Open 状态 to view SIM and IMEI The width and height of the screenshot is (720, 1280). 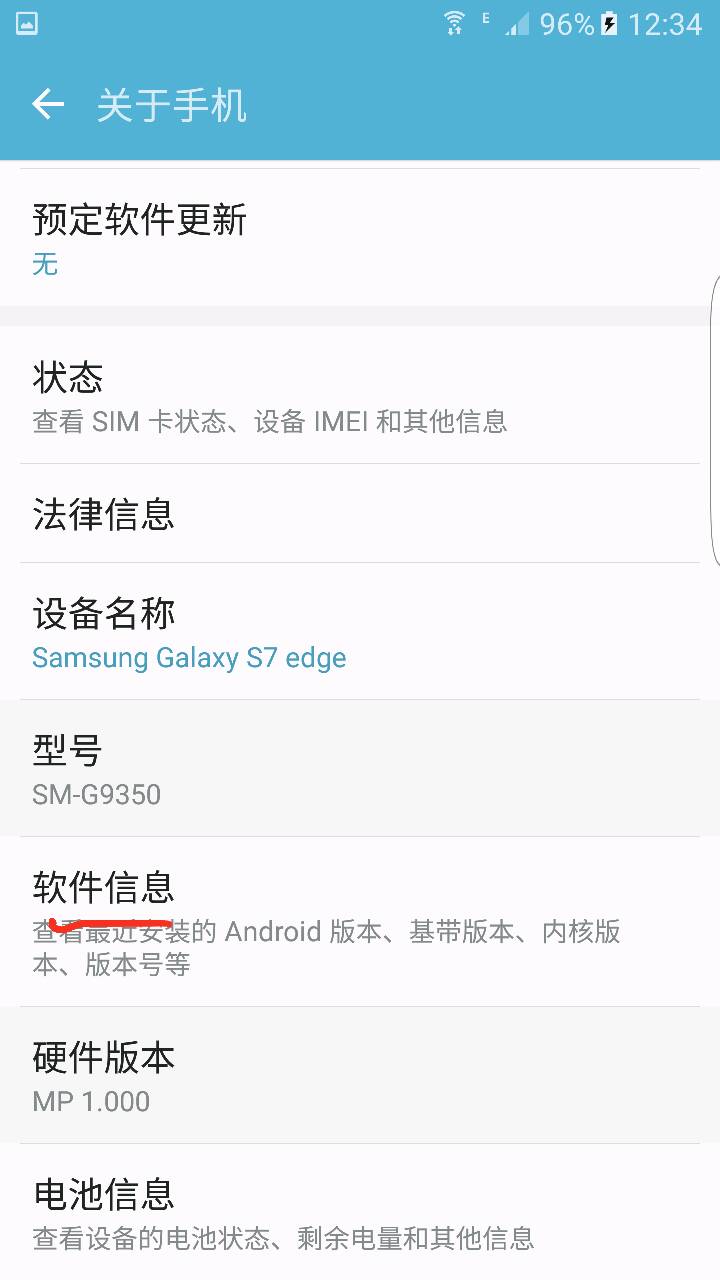(x=360, y=395)
